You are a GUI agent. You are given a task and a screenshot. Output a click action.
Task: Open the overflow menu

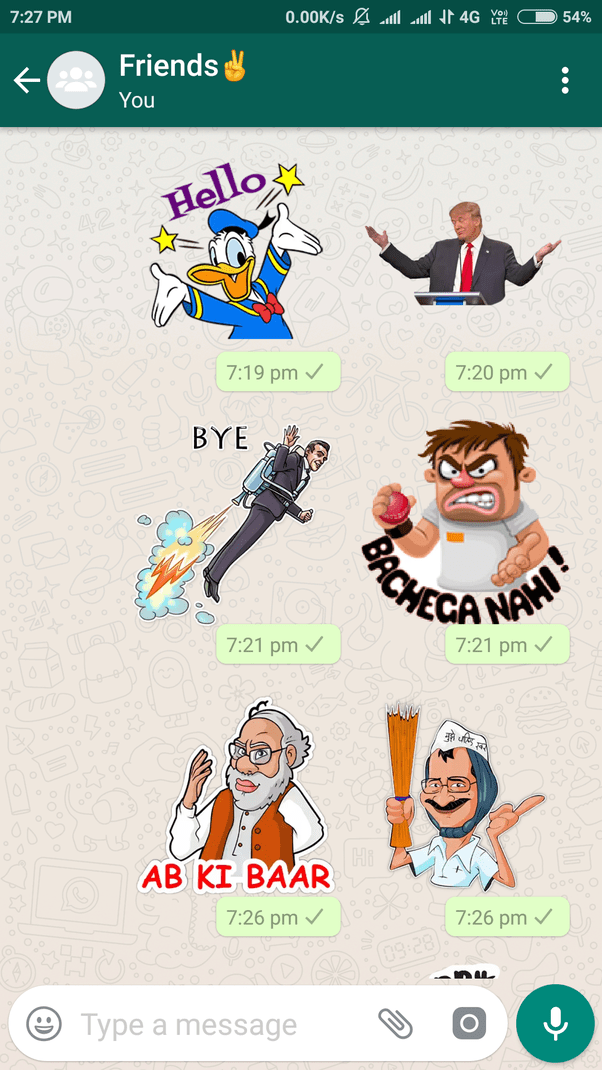coord(565,80)
